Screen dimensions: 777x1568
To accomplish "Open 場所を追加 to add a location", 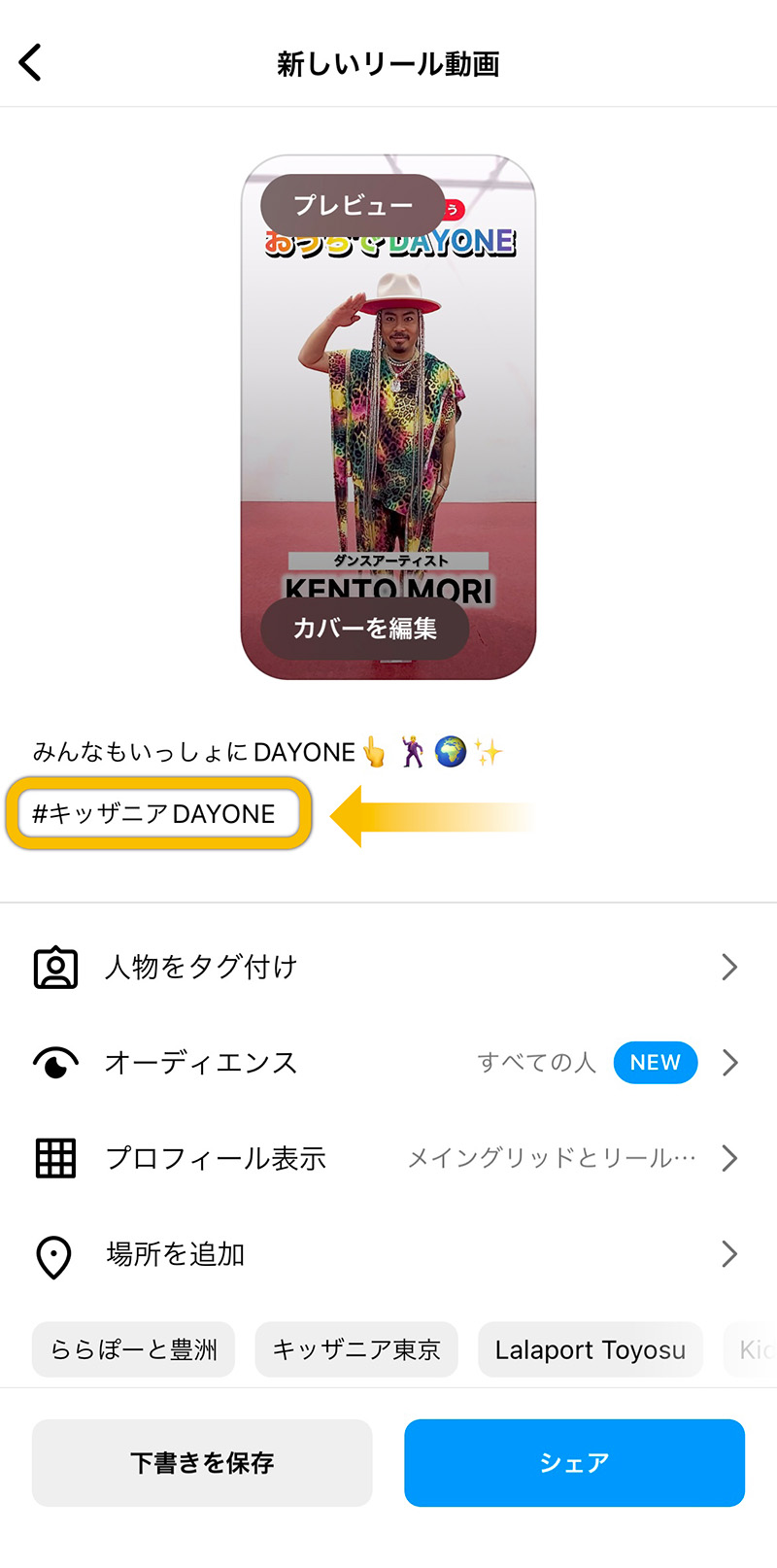I will [388, 1254].
